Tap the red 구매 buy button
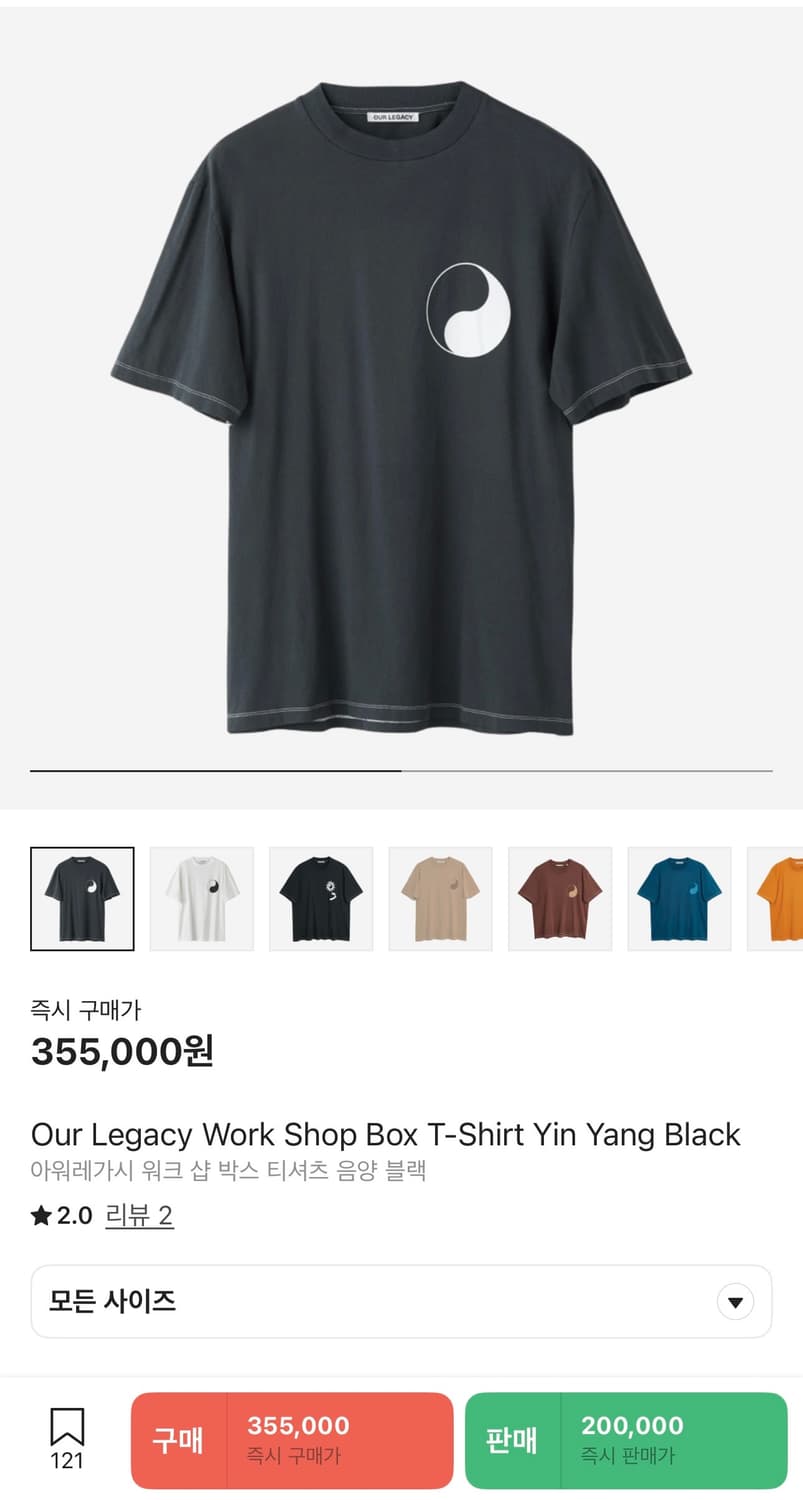The width and height of the screenshot is (803, 1500). 292,1440
